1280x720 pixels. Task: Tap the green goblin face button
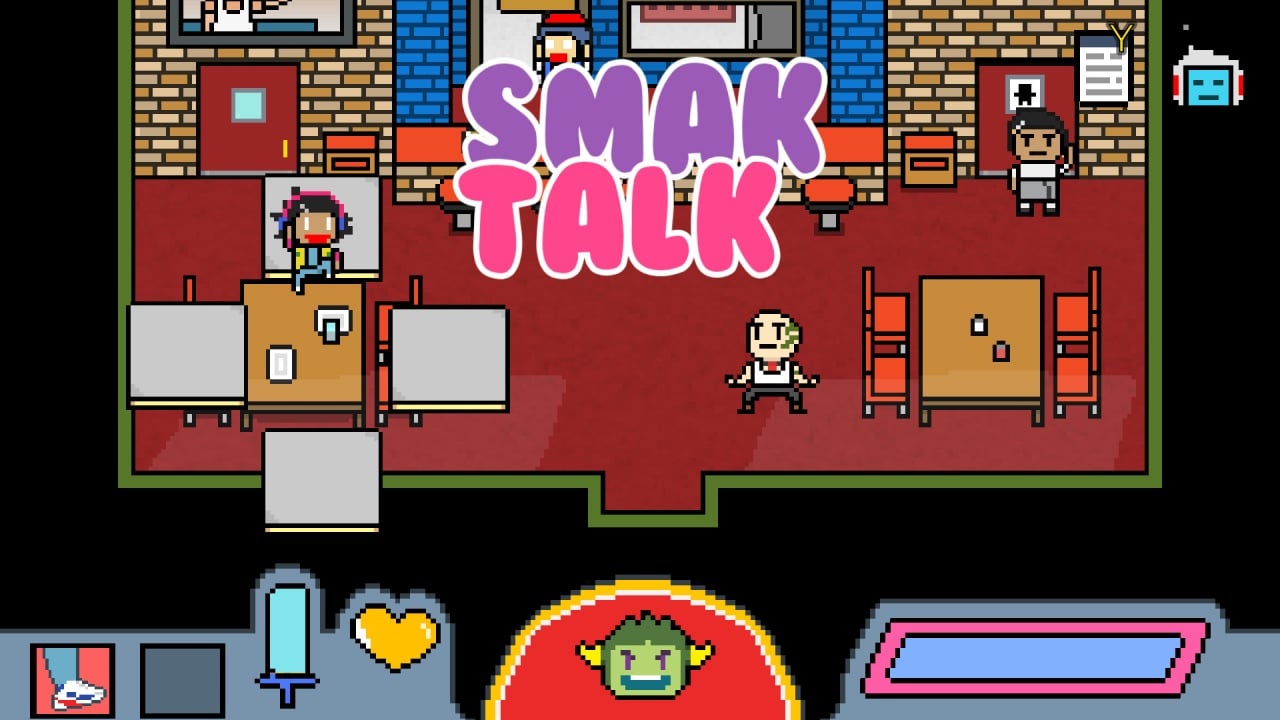pyautogui.click(x=645, y=655)
